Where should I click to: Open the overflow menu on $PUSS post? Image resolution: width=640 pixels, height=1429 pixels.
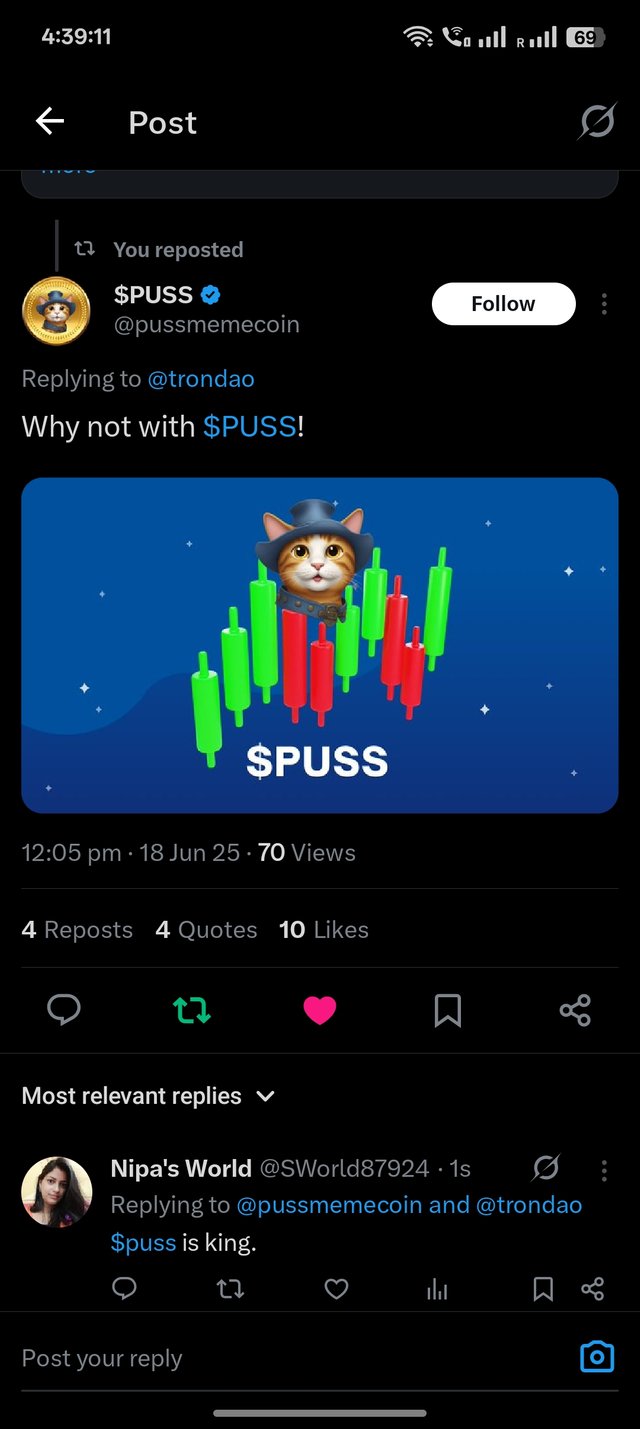(x=604, y=304)
